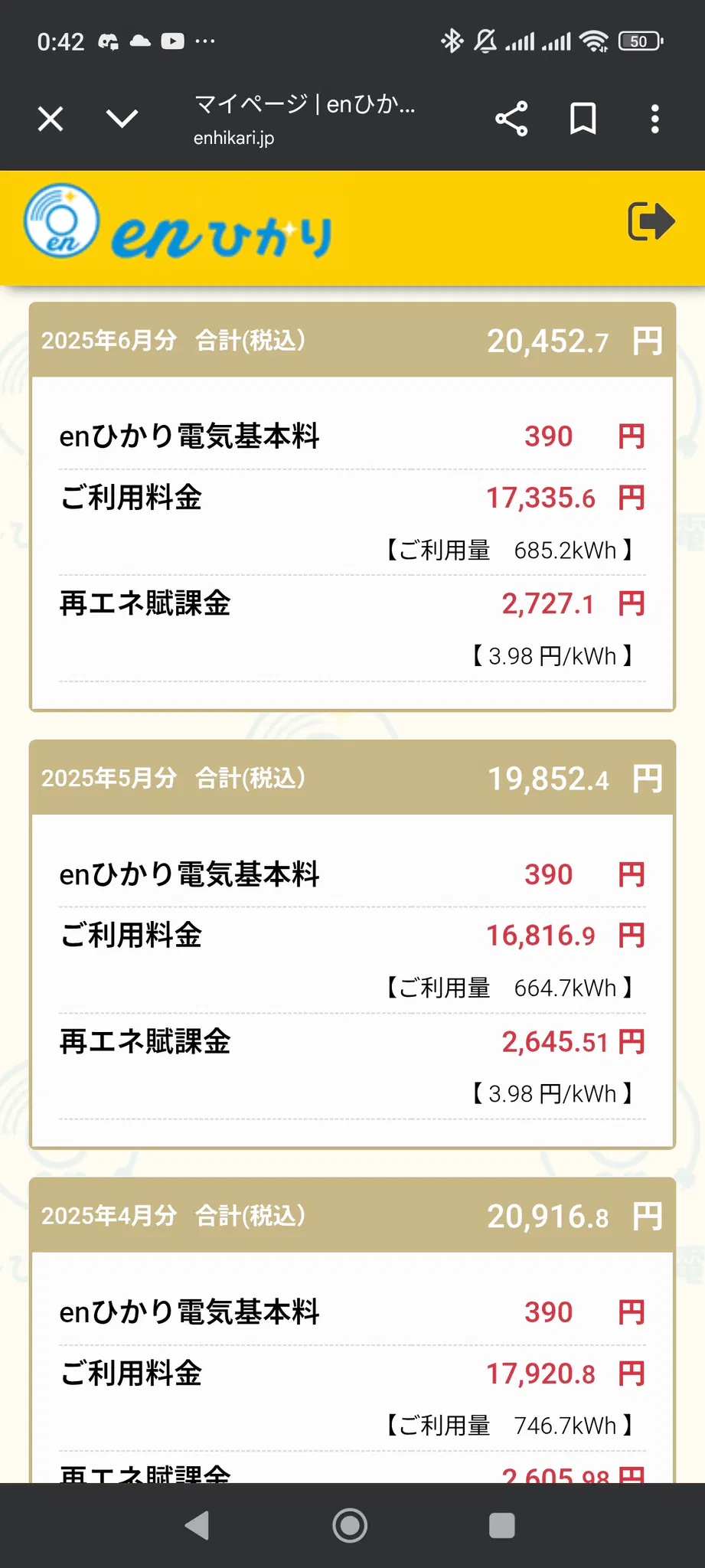Go to the phone home screen
The width and height of the screenshot is (705, 1568).
pos(350,1525)
